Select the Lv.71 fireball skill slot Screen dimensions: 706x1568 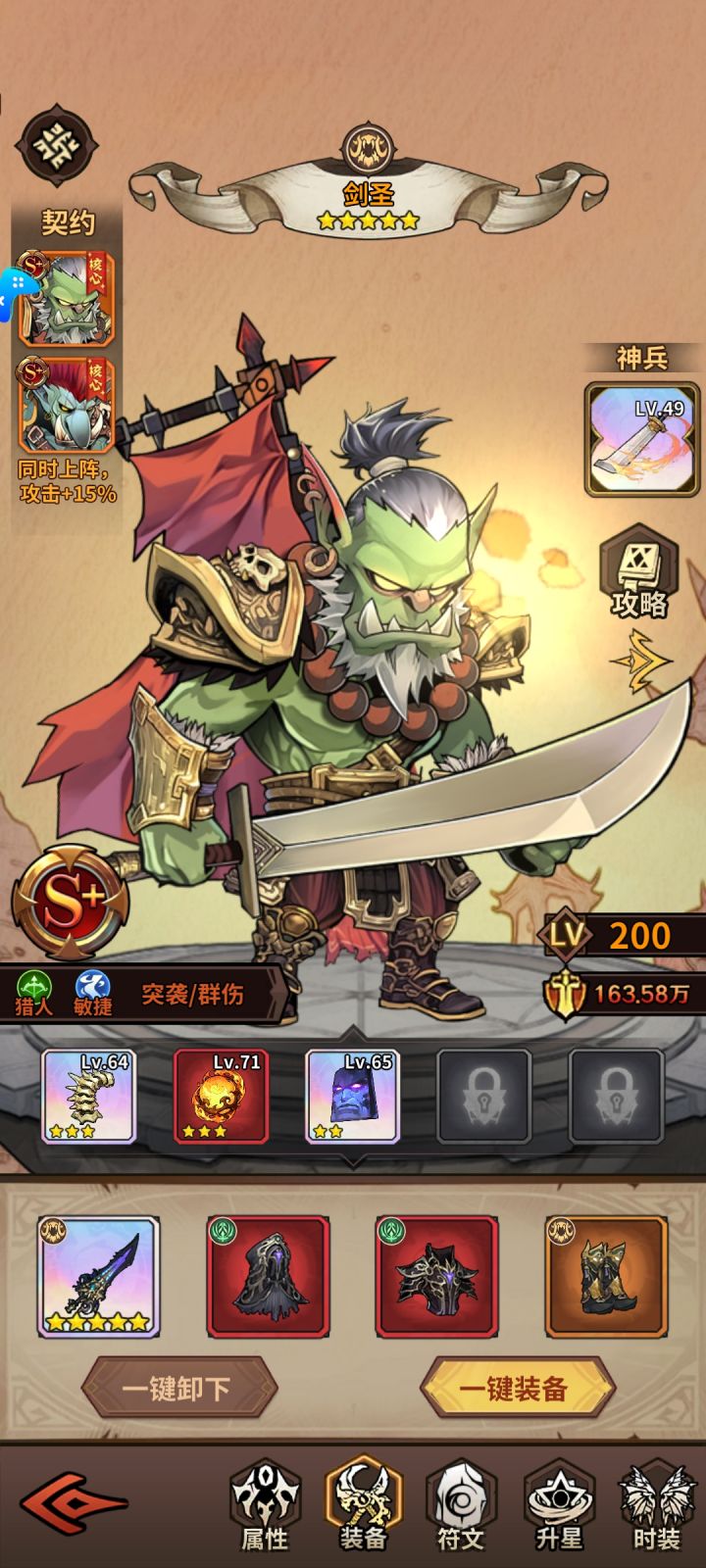coord(226,1098)
